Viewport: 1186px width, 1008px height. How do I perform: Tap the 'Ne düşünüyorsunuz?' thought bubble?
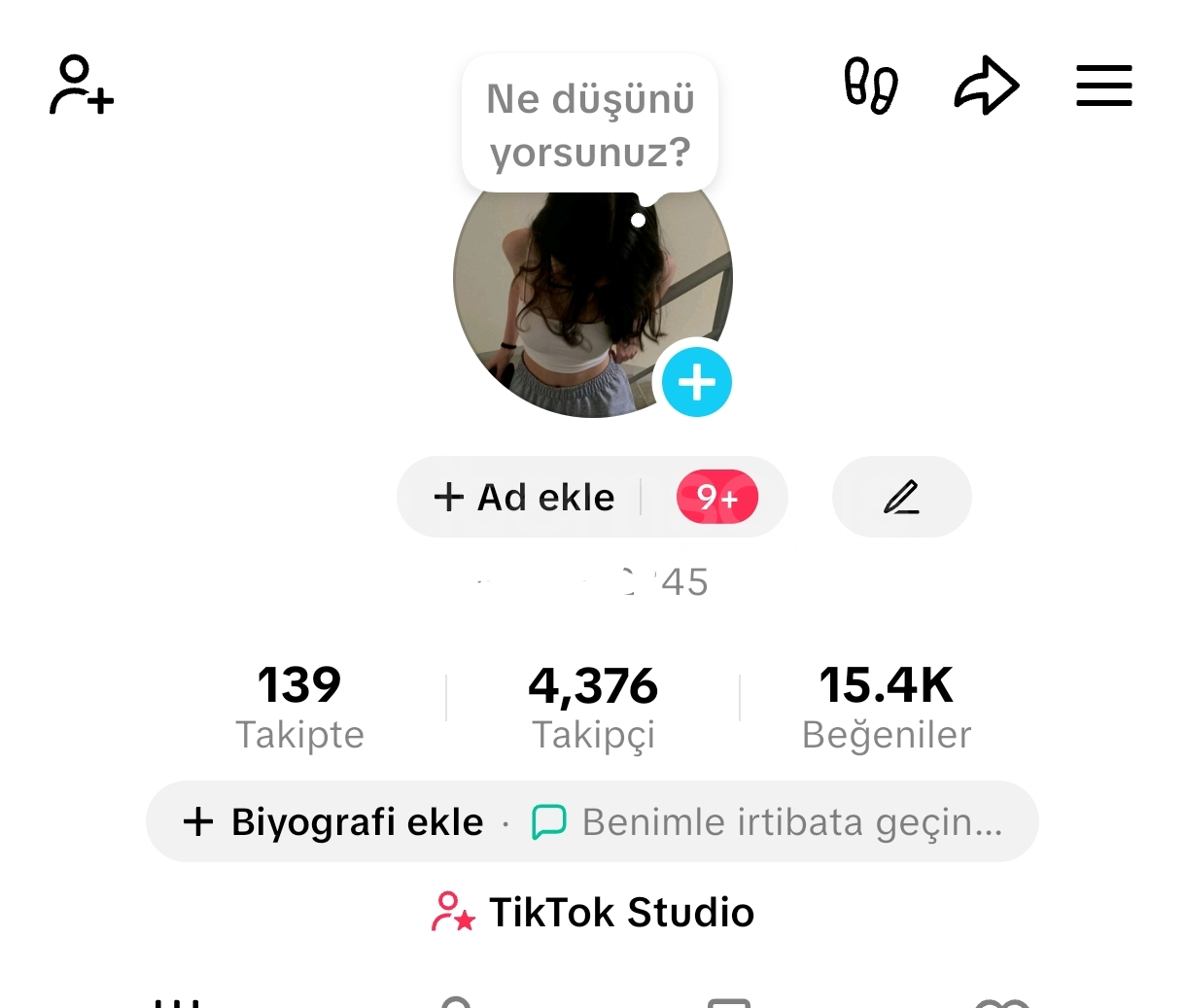pos(590,125)
